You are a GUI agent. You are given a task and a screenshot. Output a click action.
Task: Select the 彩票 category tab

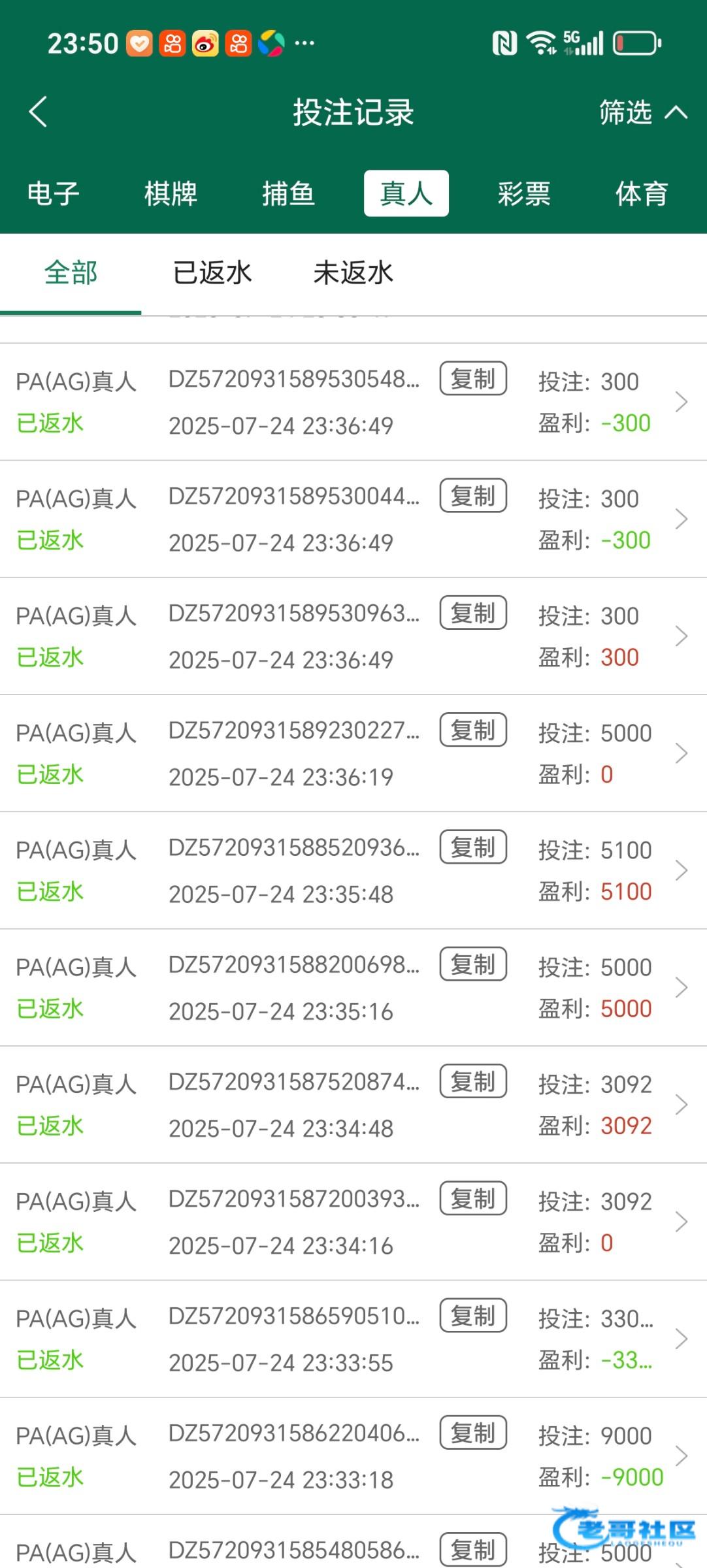click(524, 194)
